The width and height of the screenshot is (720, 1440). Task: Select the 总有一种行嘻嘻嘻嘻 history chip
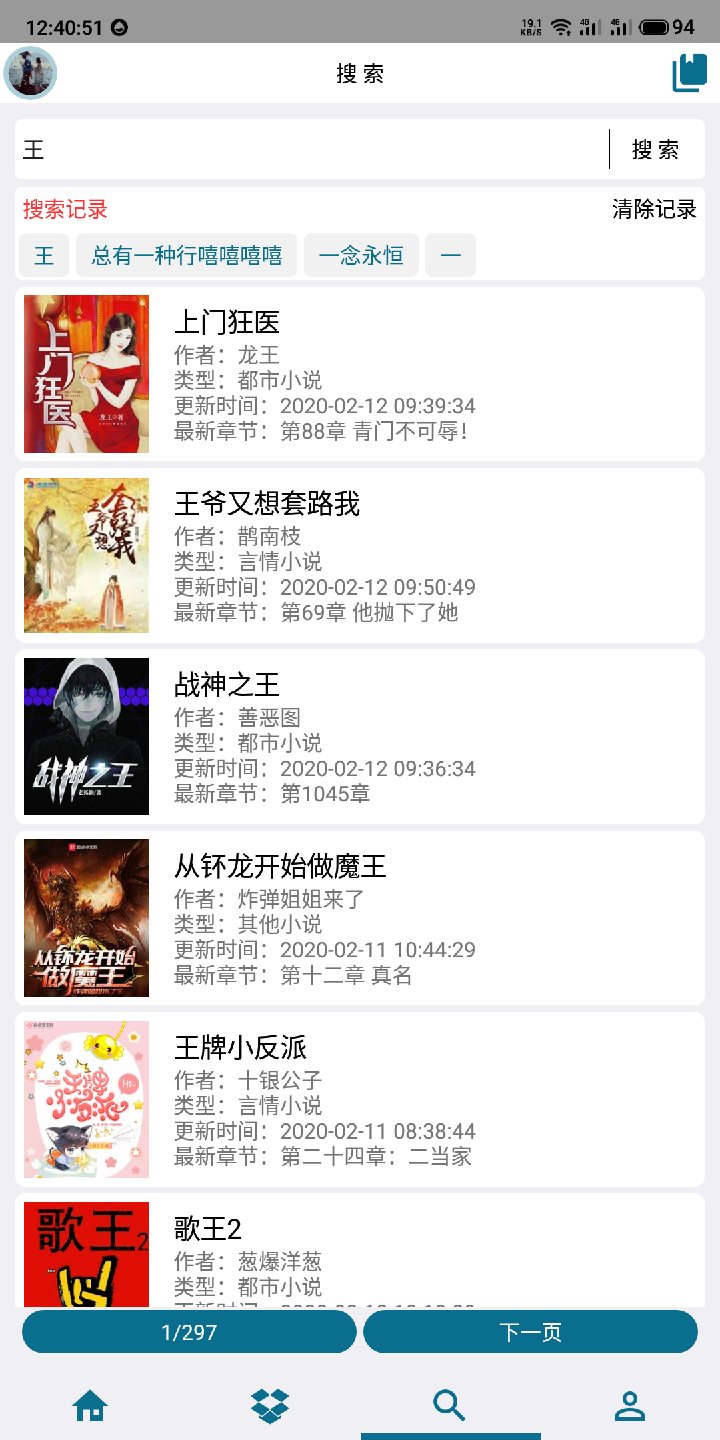point(187,256)
